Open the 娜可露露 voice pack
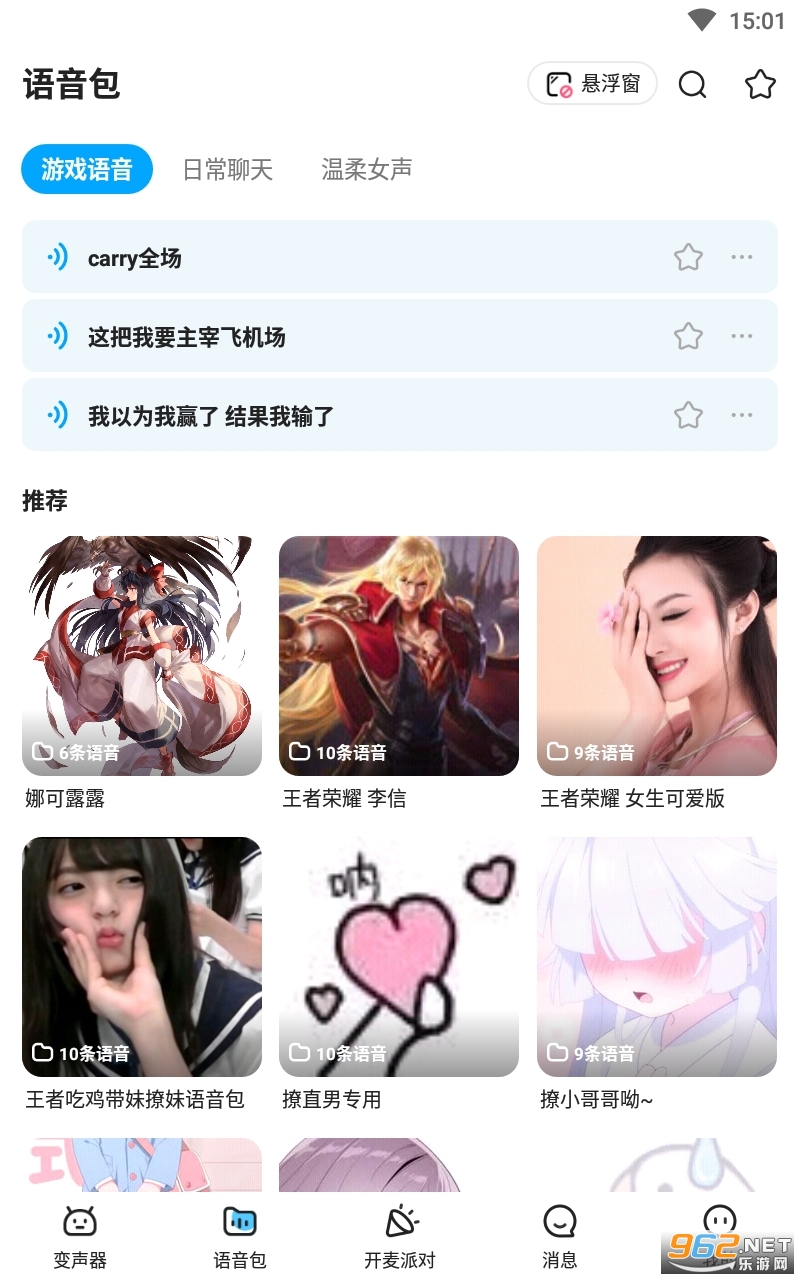The height and width of the screenshot is (1280, 800). [142, 656]
